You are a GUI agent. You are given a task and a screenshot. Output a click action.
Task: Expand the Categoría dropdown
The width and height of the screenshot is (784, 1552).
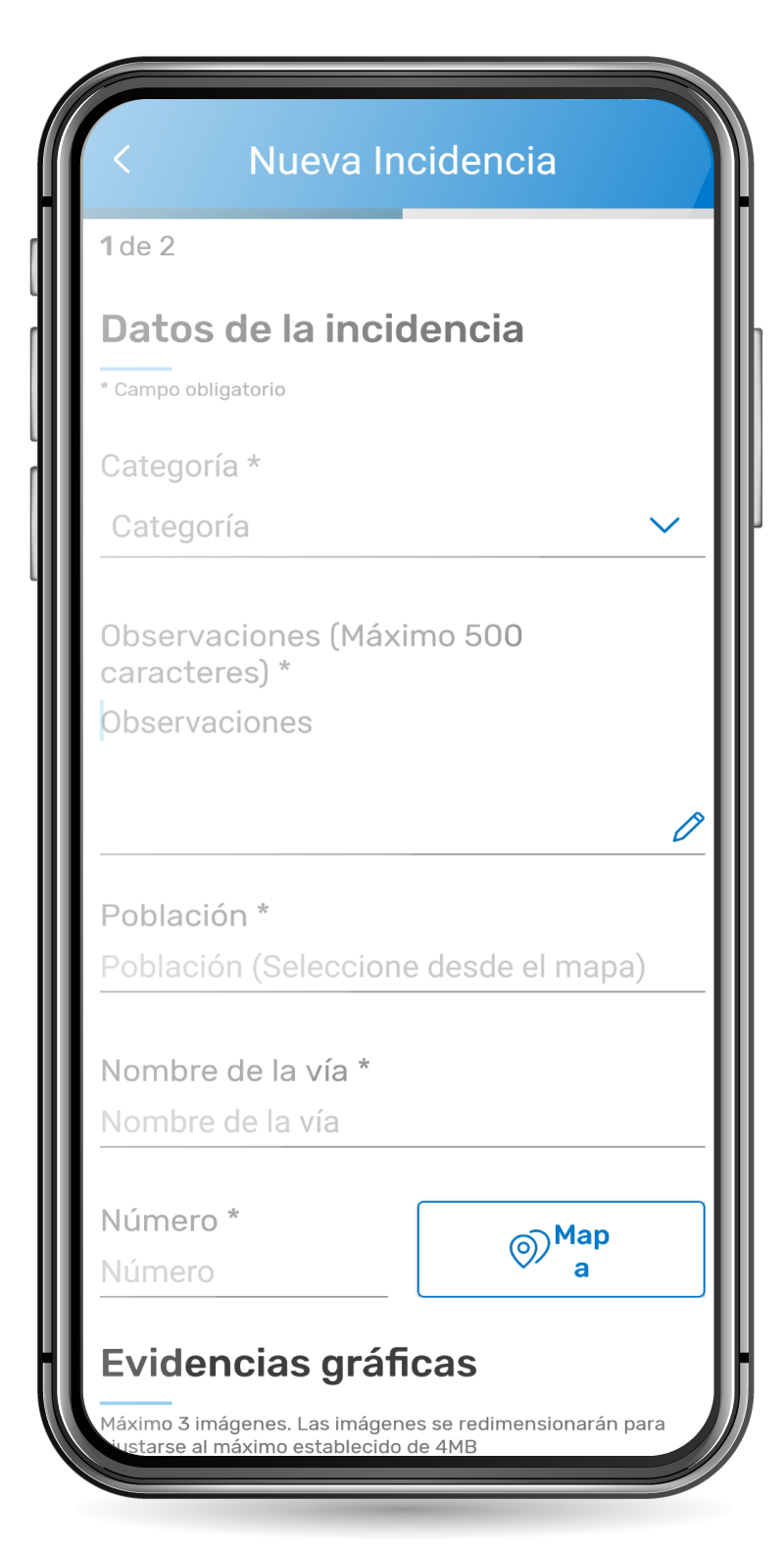[402, 526]
